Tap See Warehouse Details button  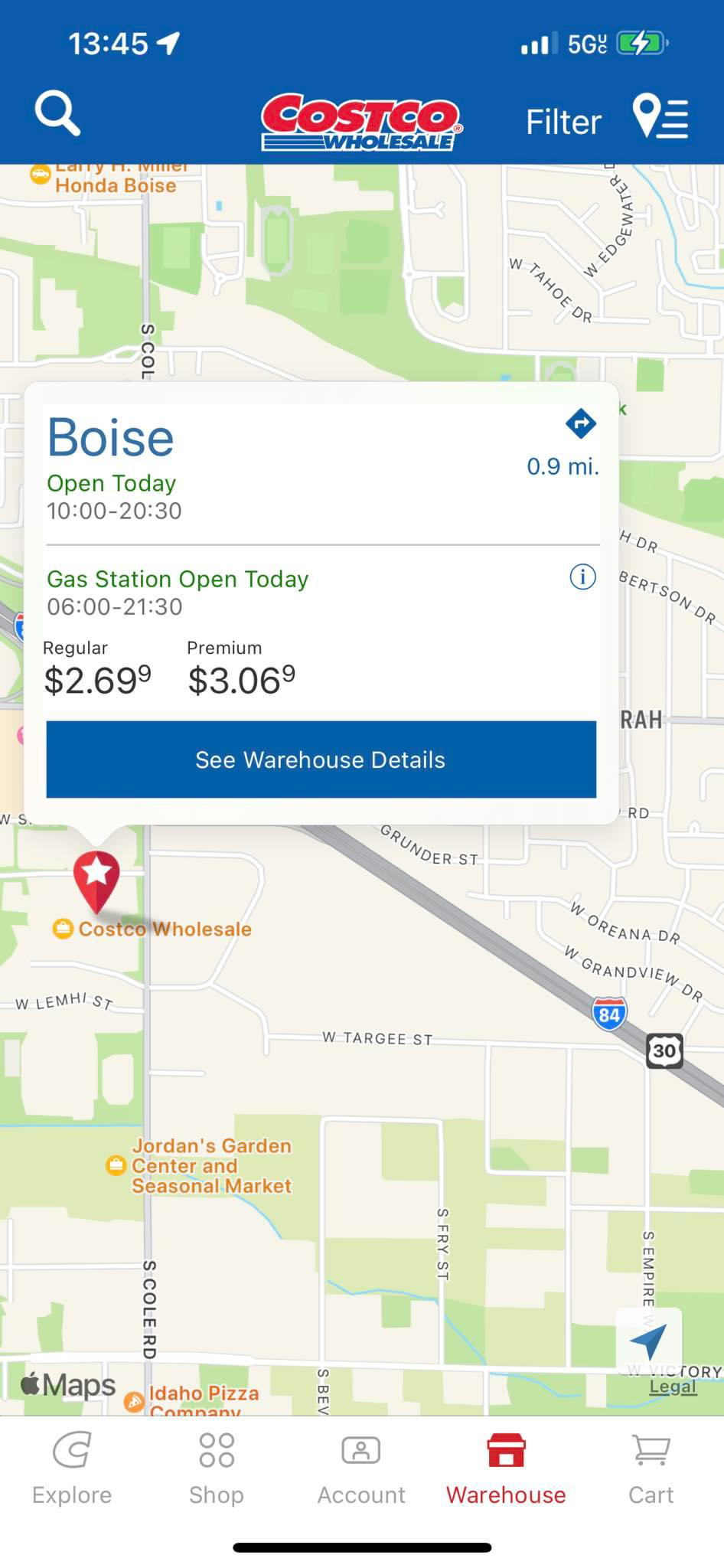[321, 759]
